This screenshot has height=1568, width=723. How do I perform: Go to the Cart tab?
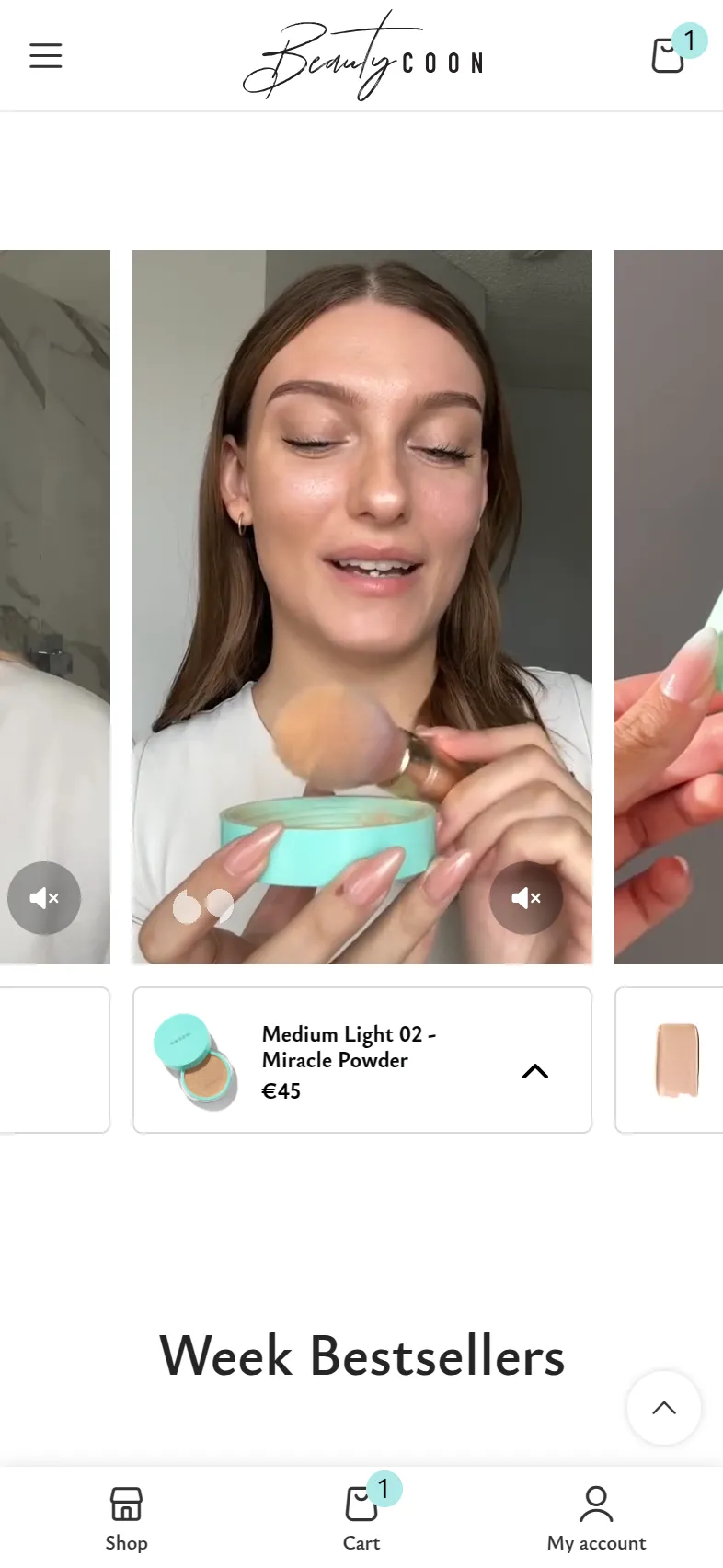361,1518
